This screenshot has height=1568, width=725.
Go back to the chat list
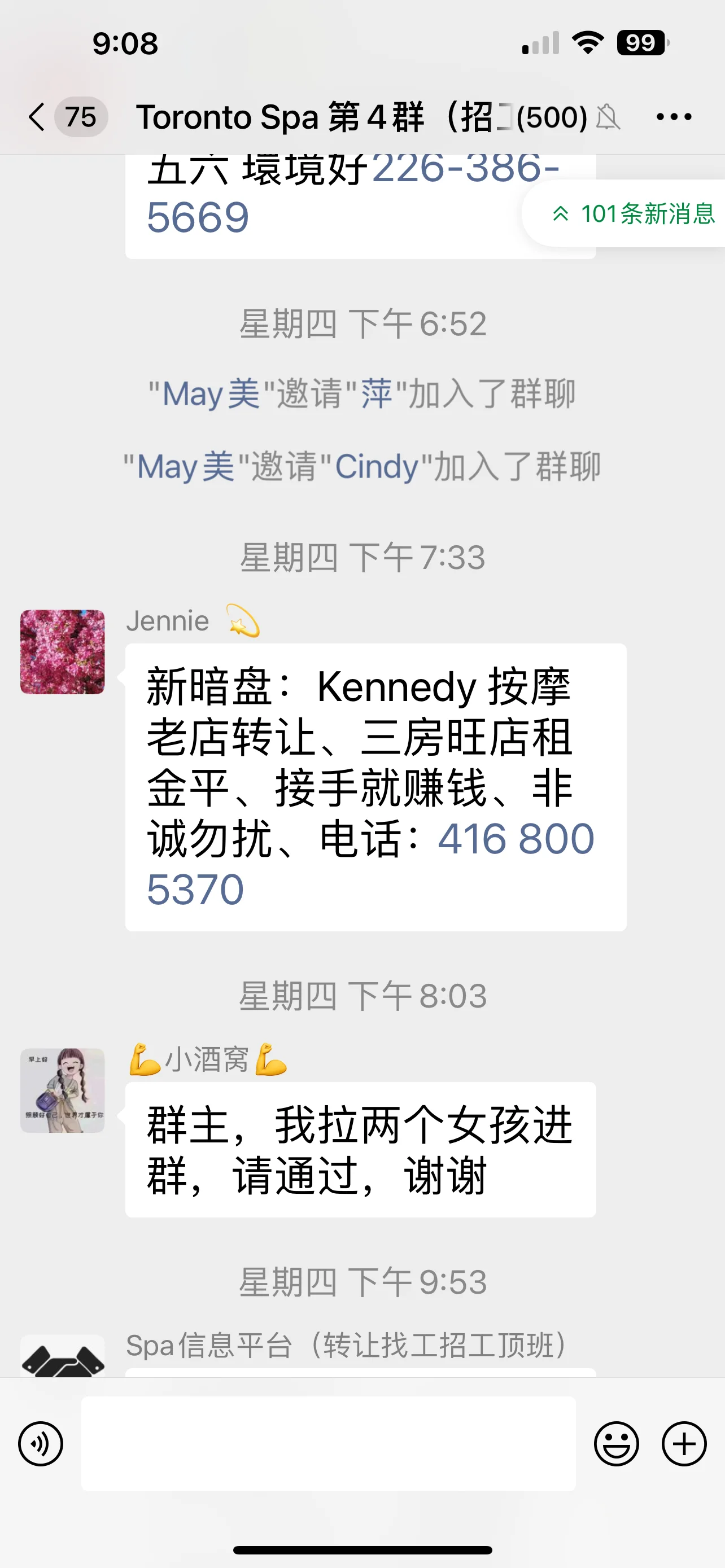[38, 116]
